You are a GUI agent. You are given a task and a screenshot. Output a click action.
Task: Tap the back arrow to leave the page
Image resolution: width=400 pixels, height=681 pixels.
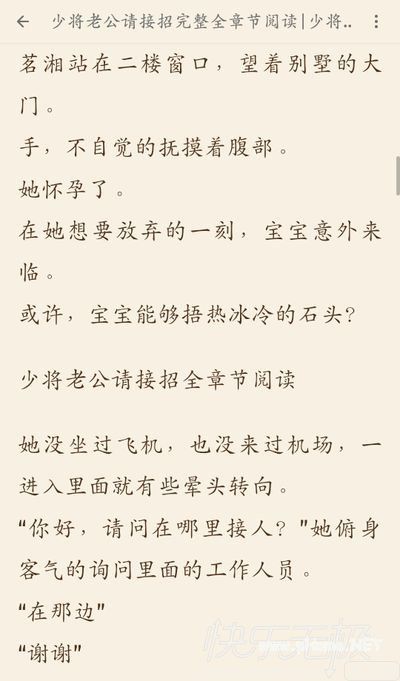click(23, 21)
